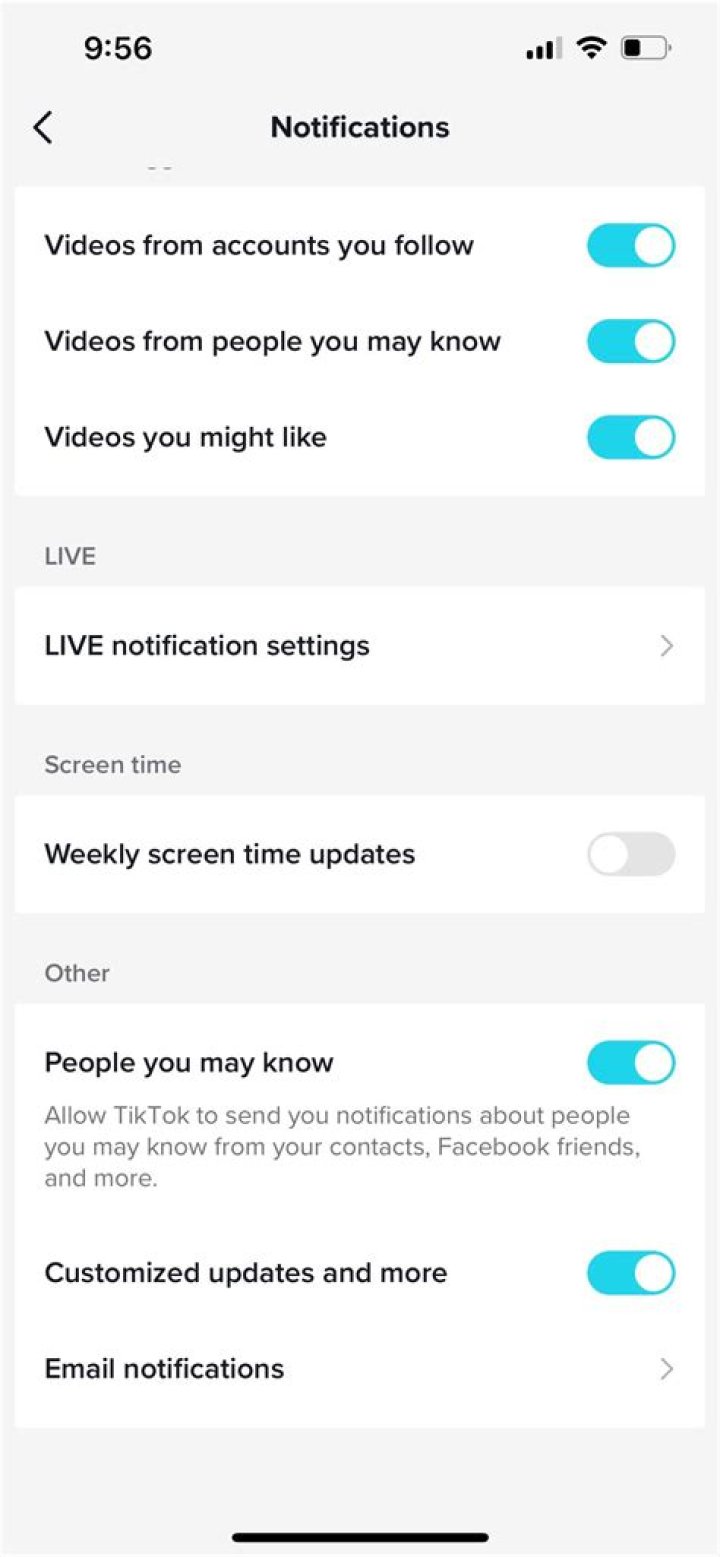The height and width of the screenshot is (1557, 720).
Task: Turn off Videos you might like
Action: coord(630,438)
